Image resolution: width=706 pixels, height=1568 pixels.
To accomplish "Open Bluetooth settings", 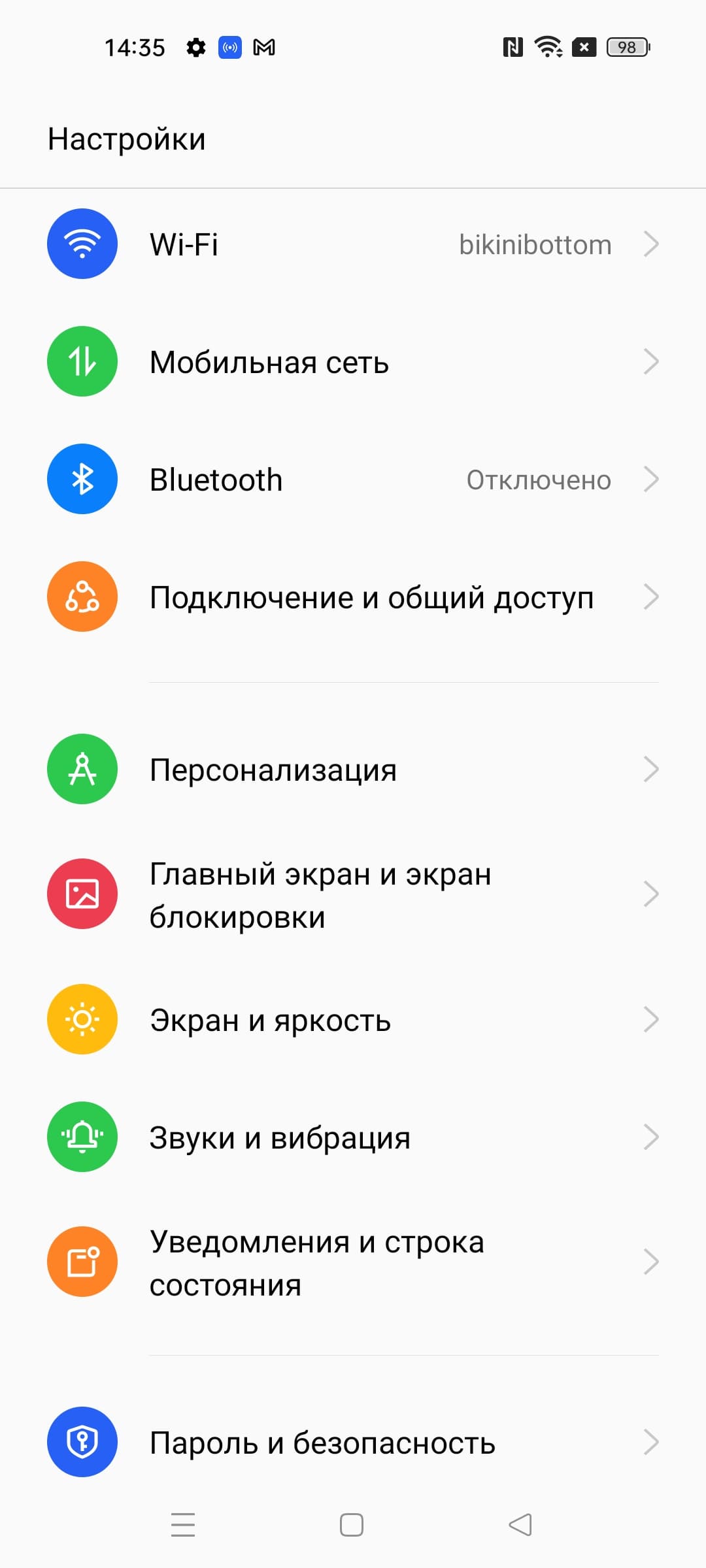I will pos(353,480).
